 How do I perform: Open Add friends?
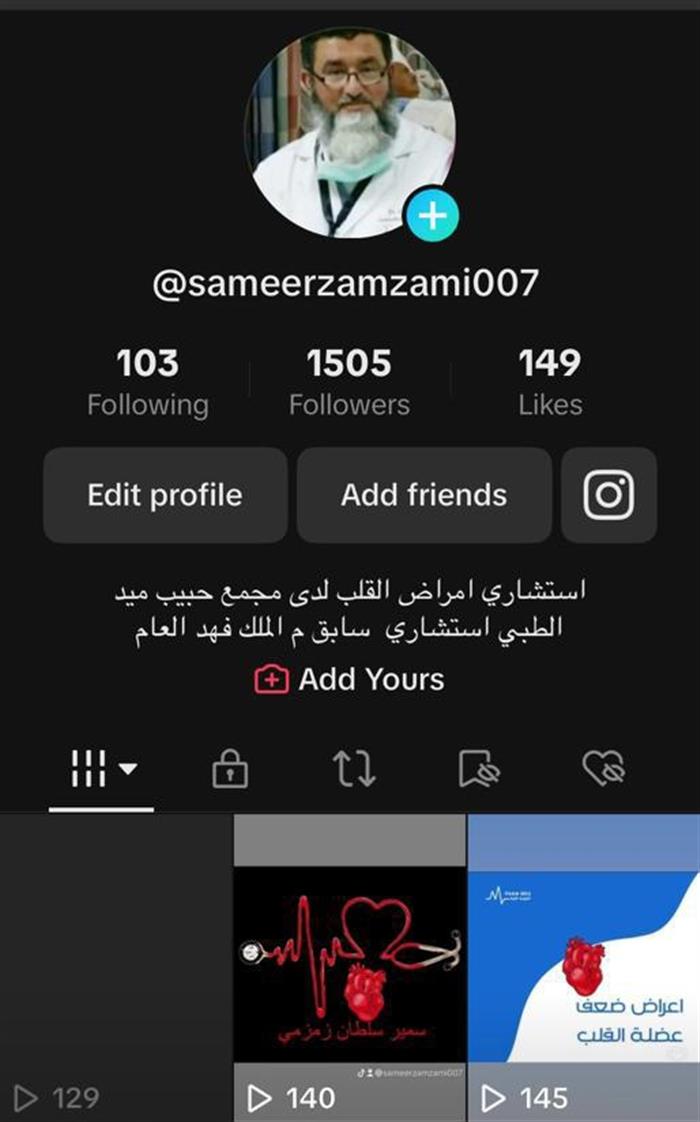[x=424, y=495]
